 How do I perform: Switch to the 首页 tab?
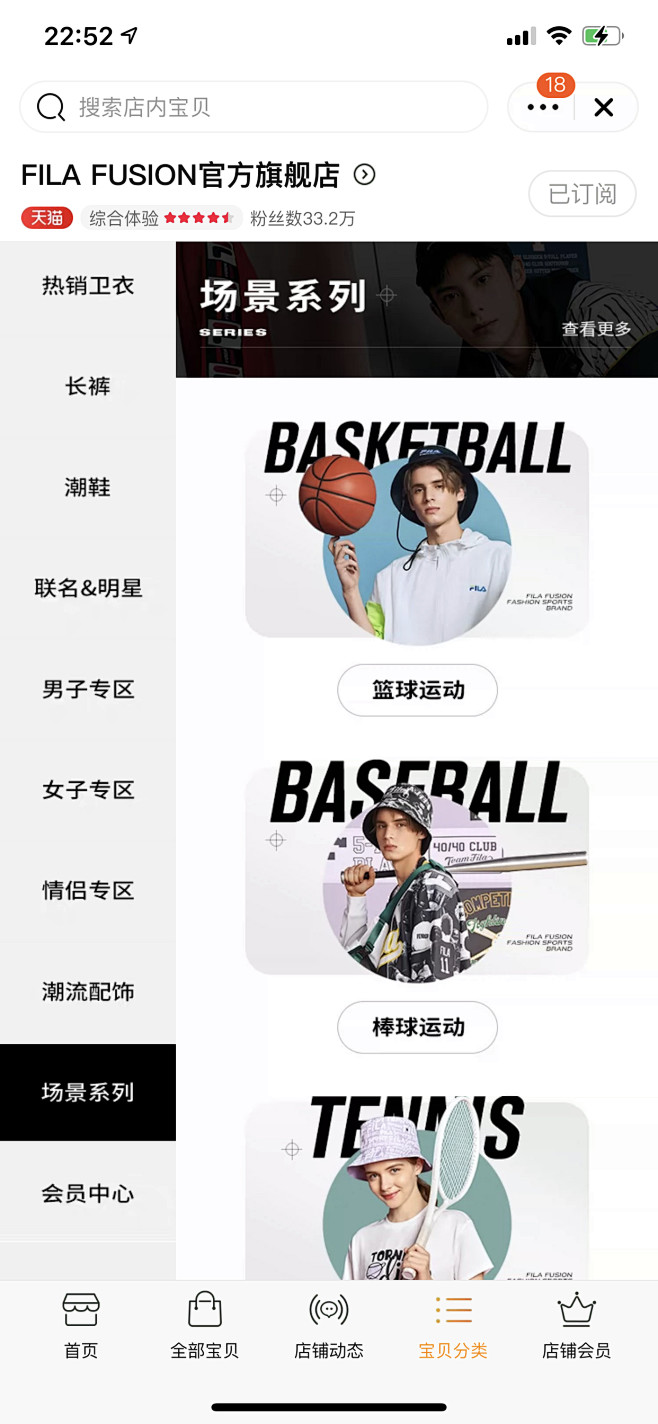[x=81, y=1325]
